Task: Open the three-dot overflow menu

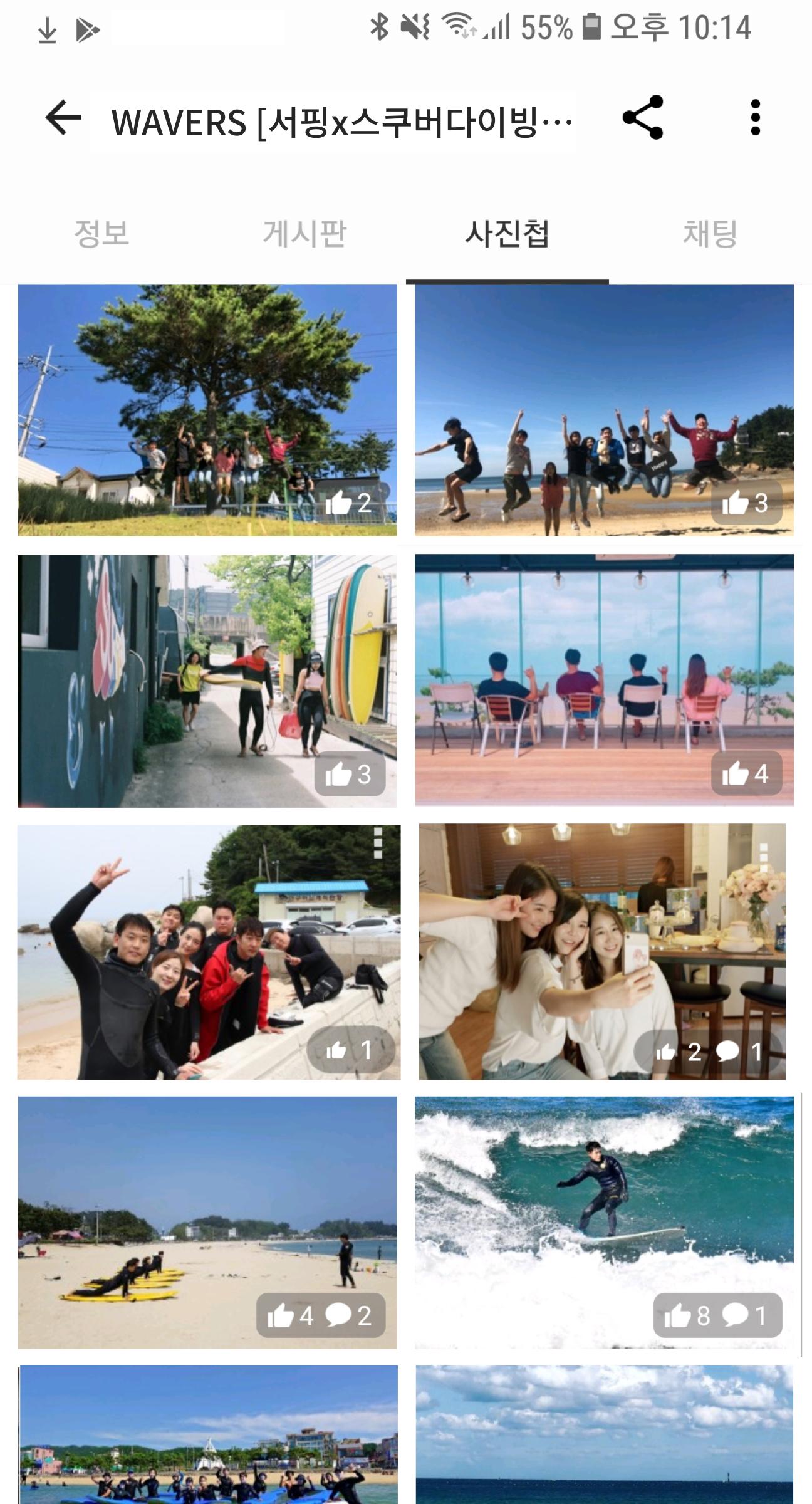Action: coord(756,117)
